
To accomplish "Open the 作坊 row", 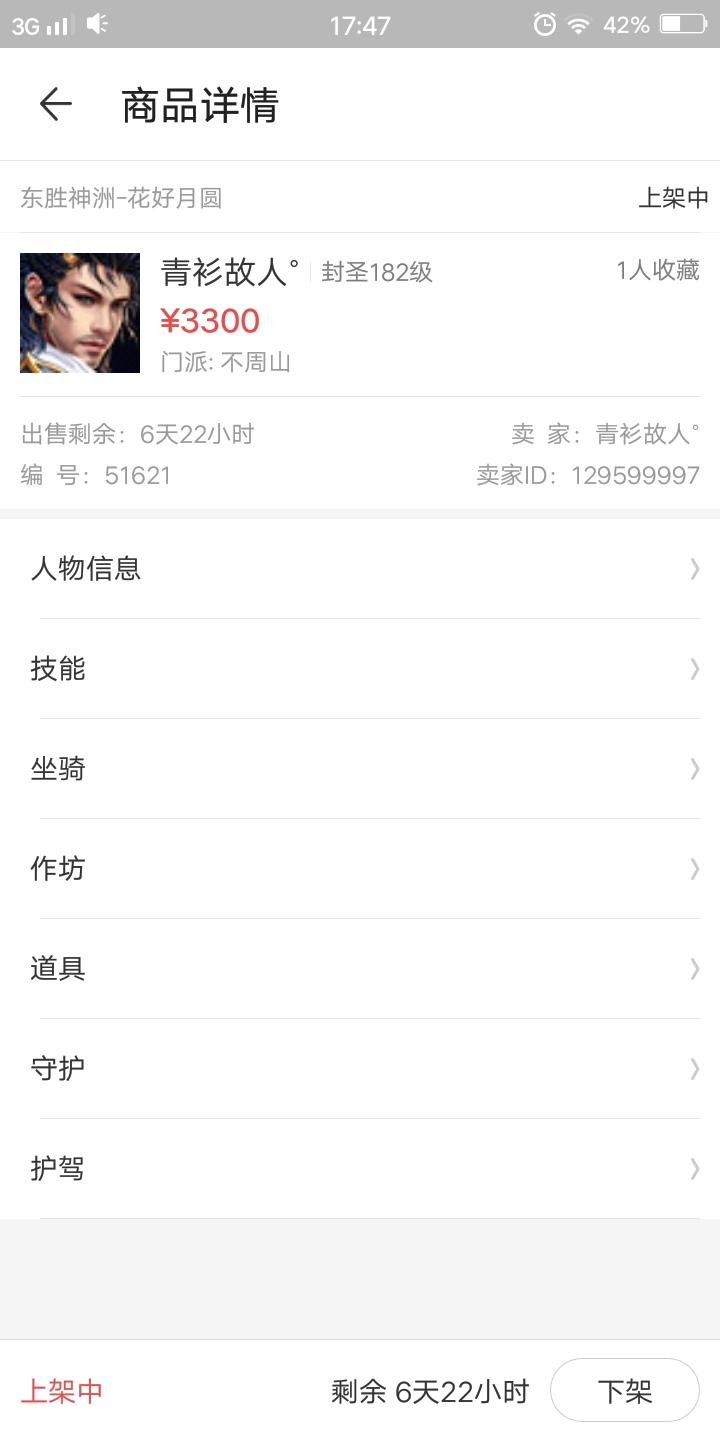I will click(360, 869).
